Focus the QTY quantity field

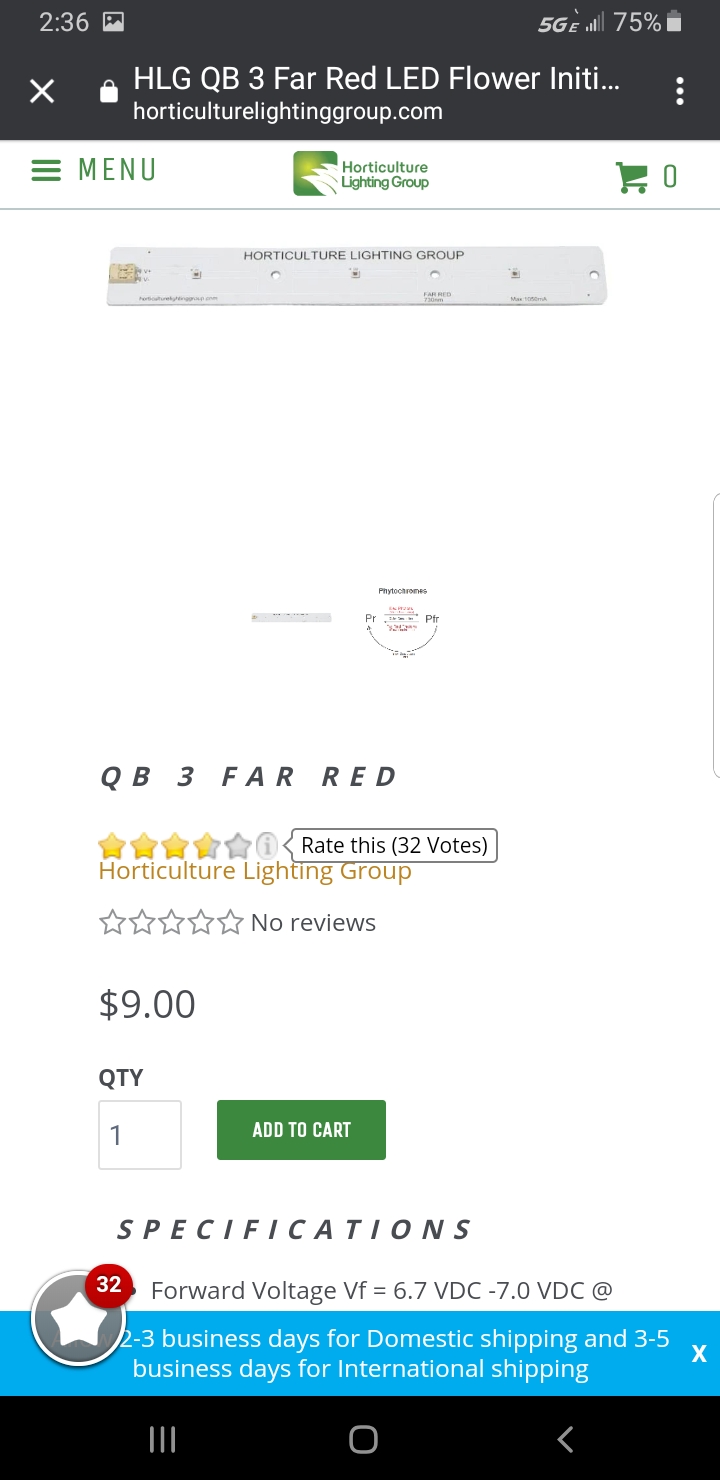[x=140, y=1135]
